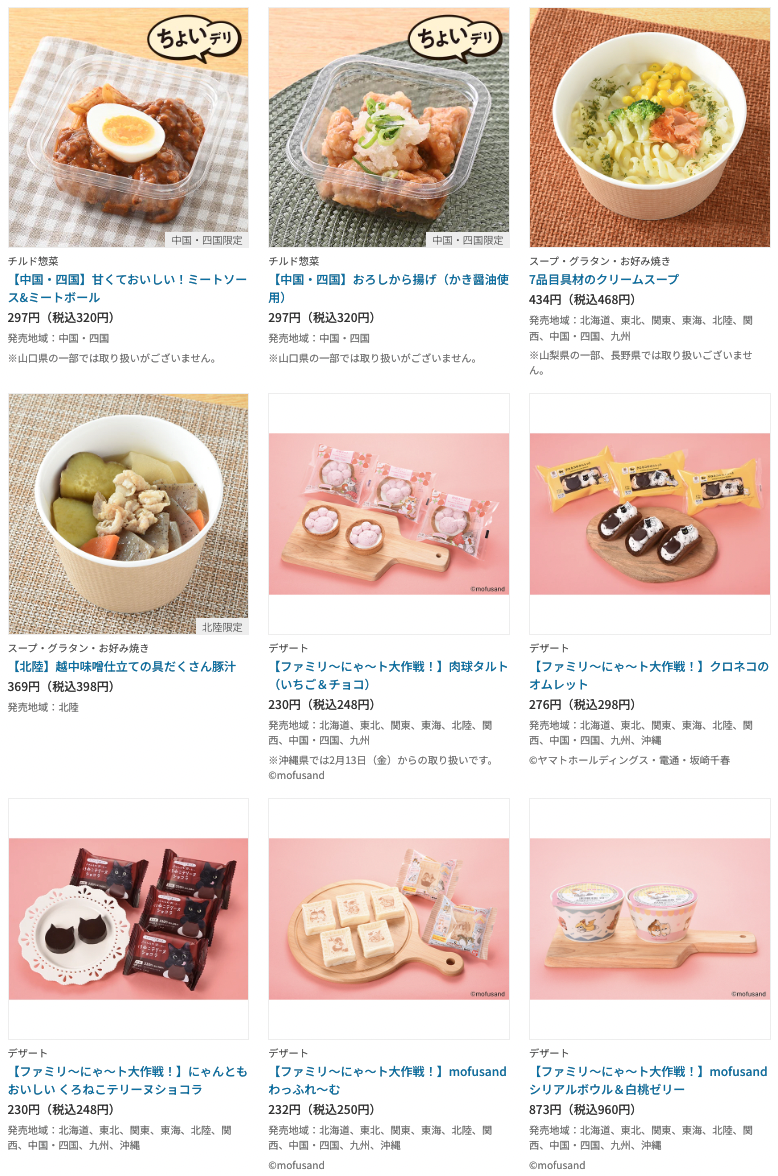Image resolution: width=778 pixels, height=1176 pixels.
Task: Open the mofusand シリアルボウル&白桃ゼリー link
Action: [x=648, y=1080]
